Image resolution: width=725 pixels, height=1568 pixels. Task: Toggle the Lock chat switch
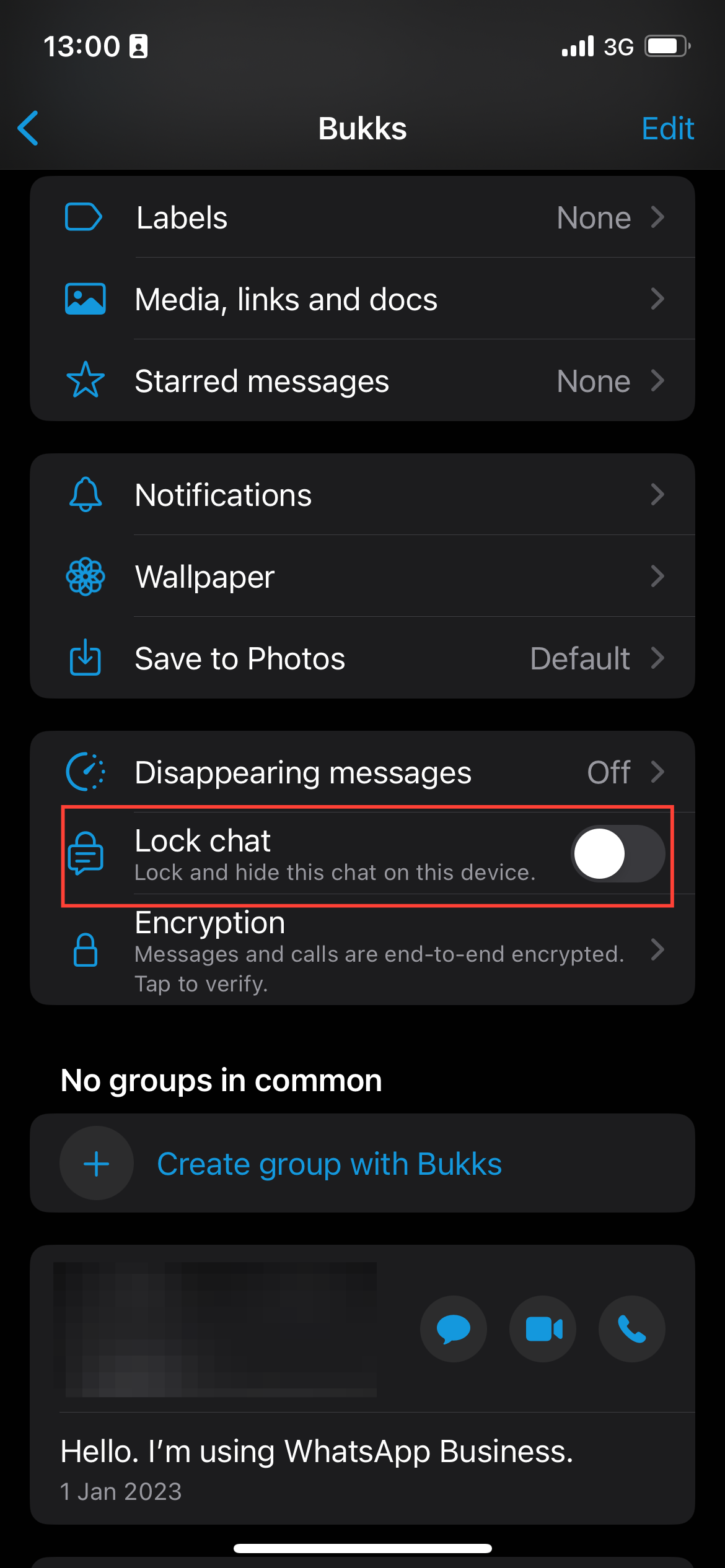pyautogui.click(x=617, y=854)
